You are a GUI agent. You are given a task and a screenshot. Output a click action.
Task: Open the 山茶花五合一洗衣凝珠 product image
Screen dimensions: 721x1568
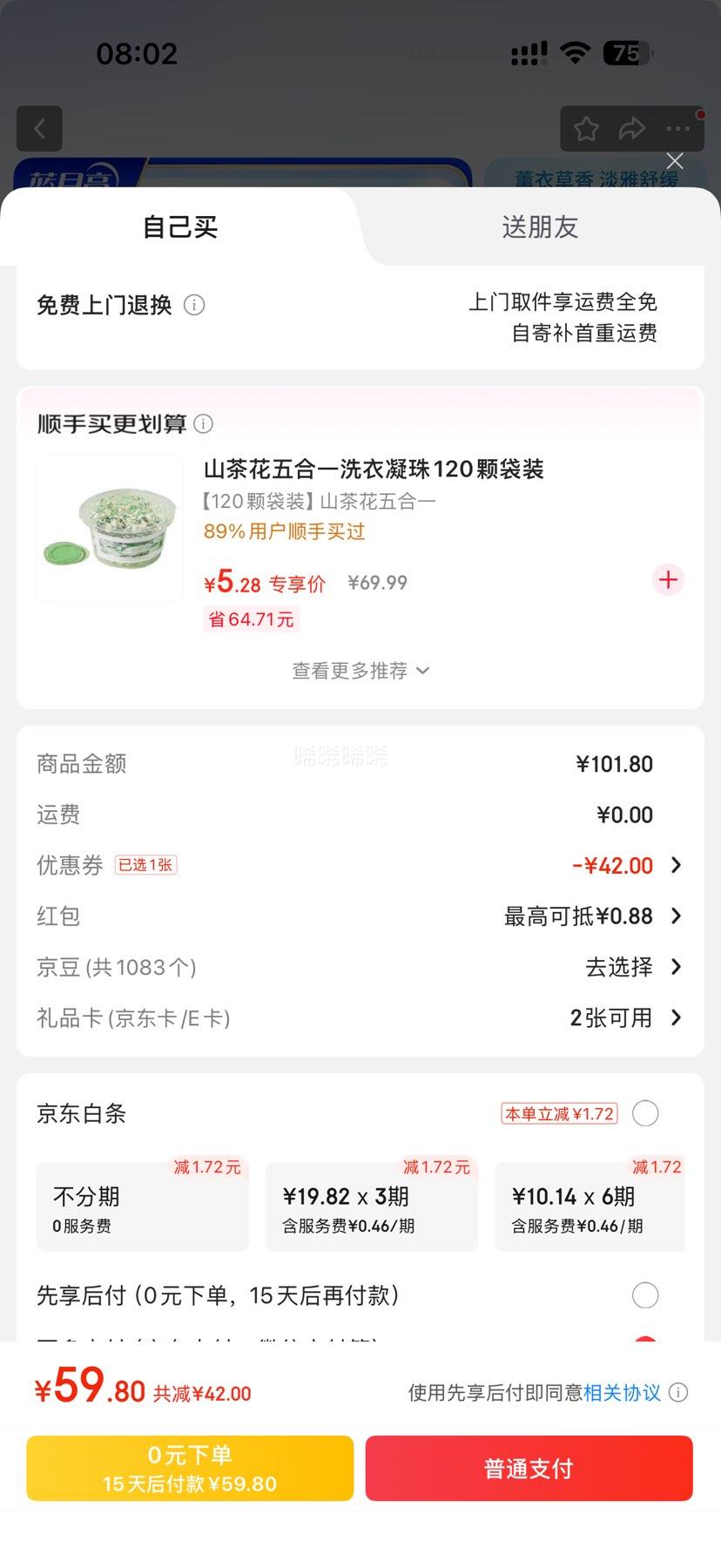click(110, 529)
